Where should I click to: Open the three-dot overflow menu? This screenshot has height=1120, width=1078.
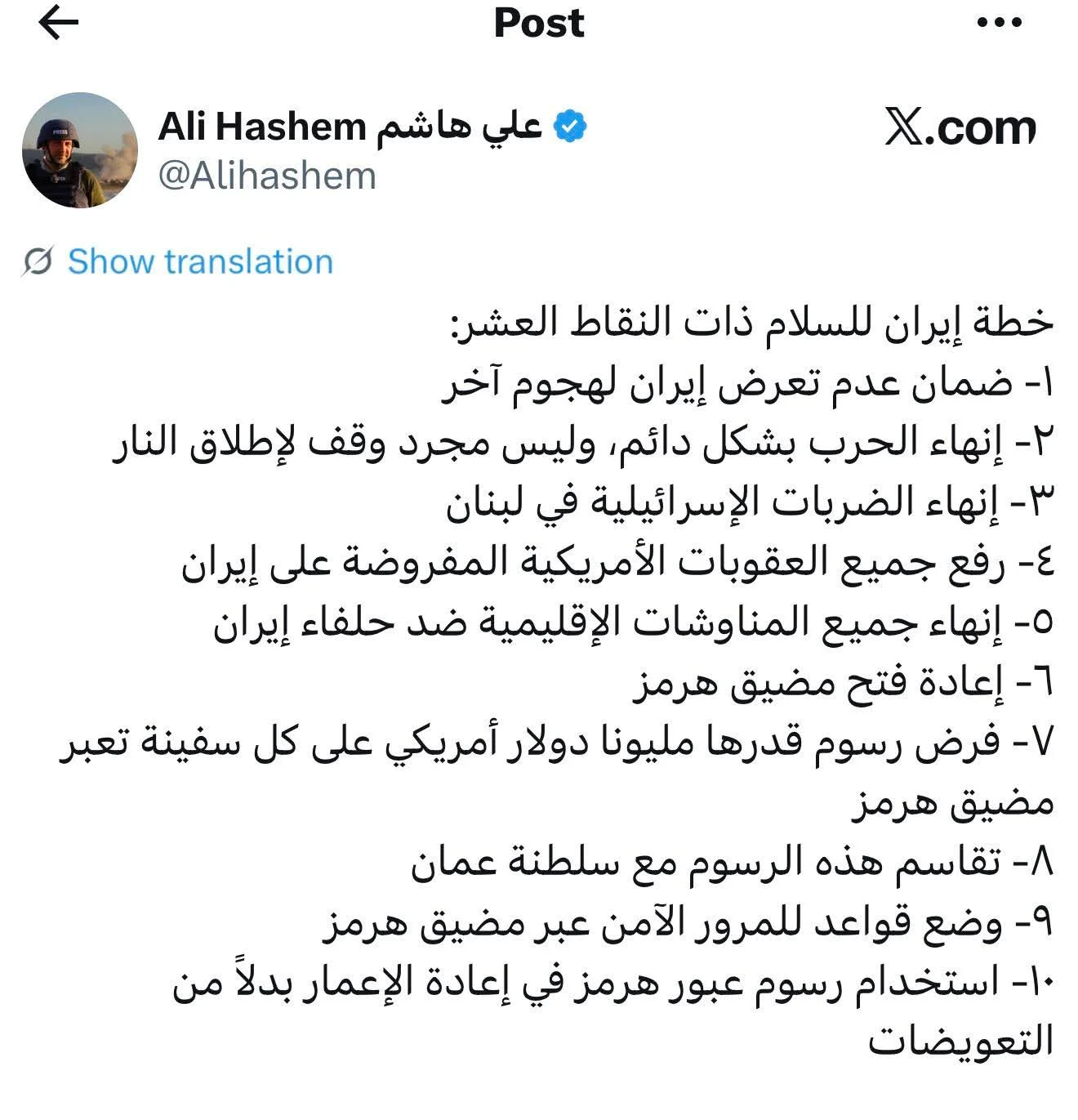click(1000, 24)
